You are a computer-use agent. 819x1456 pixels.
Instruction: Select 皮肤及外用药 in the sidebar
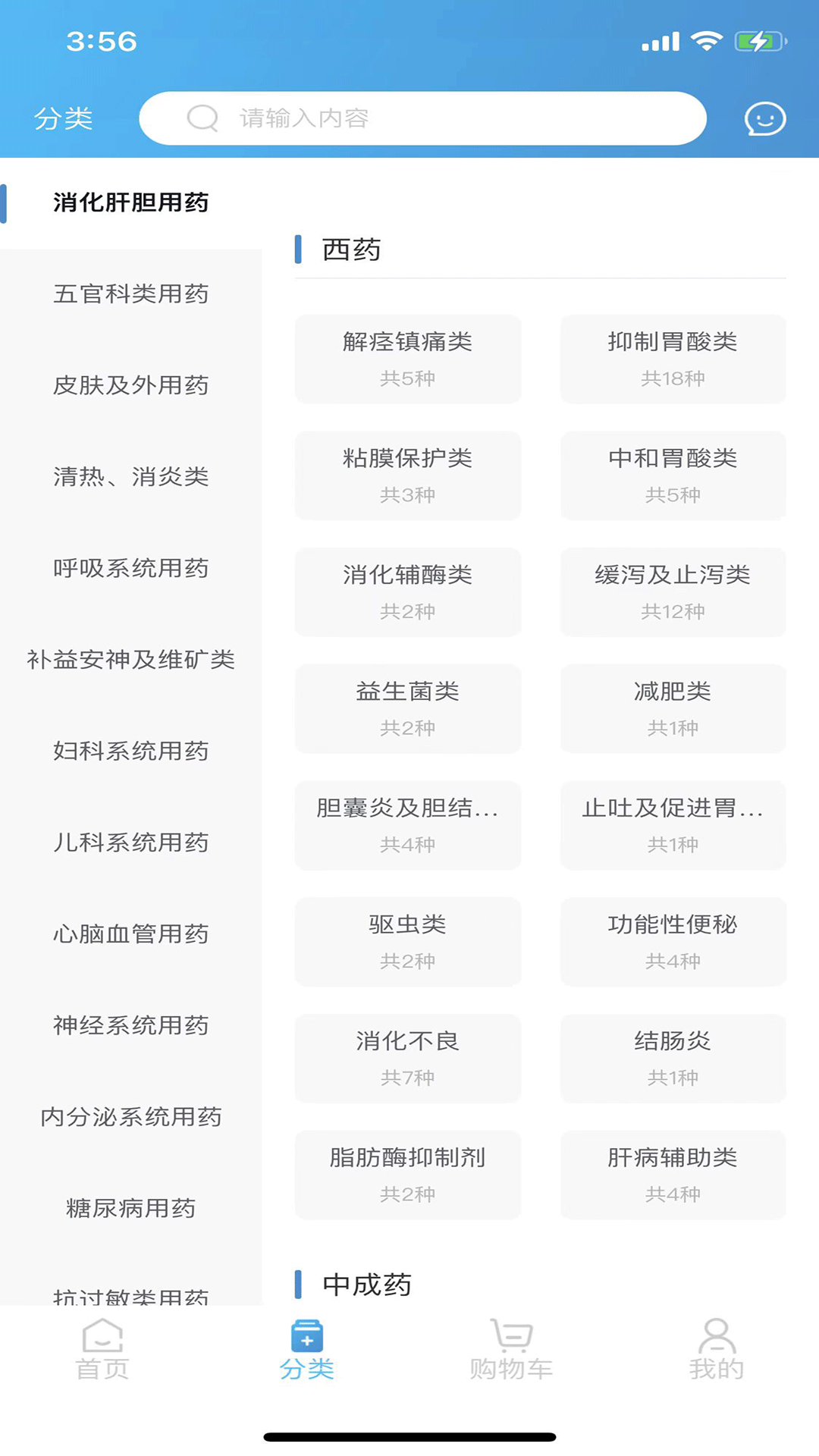[132, 387]
